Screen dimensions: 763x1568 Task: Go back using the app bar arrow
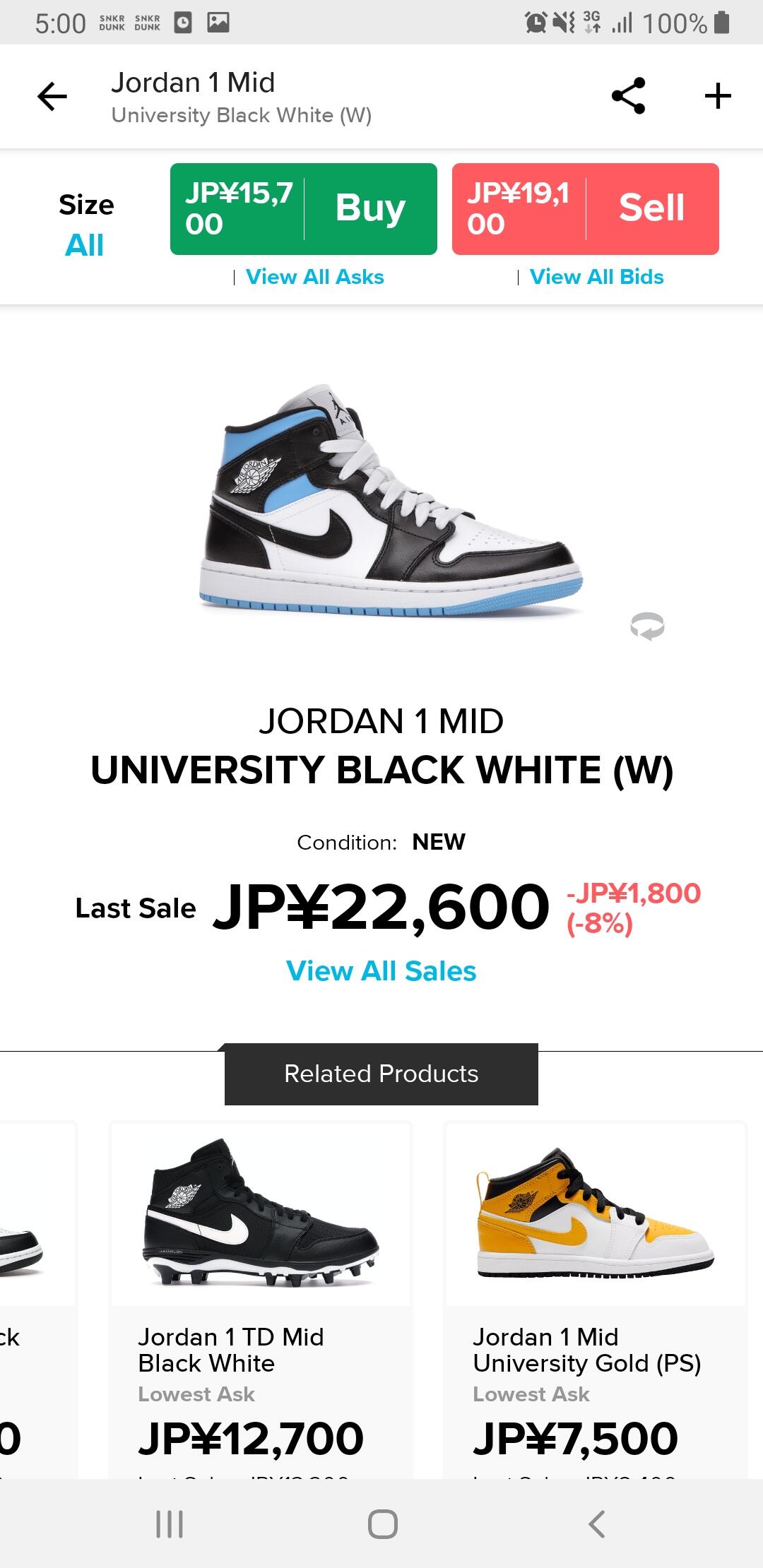click(x=52, y=96)
